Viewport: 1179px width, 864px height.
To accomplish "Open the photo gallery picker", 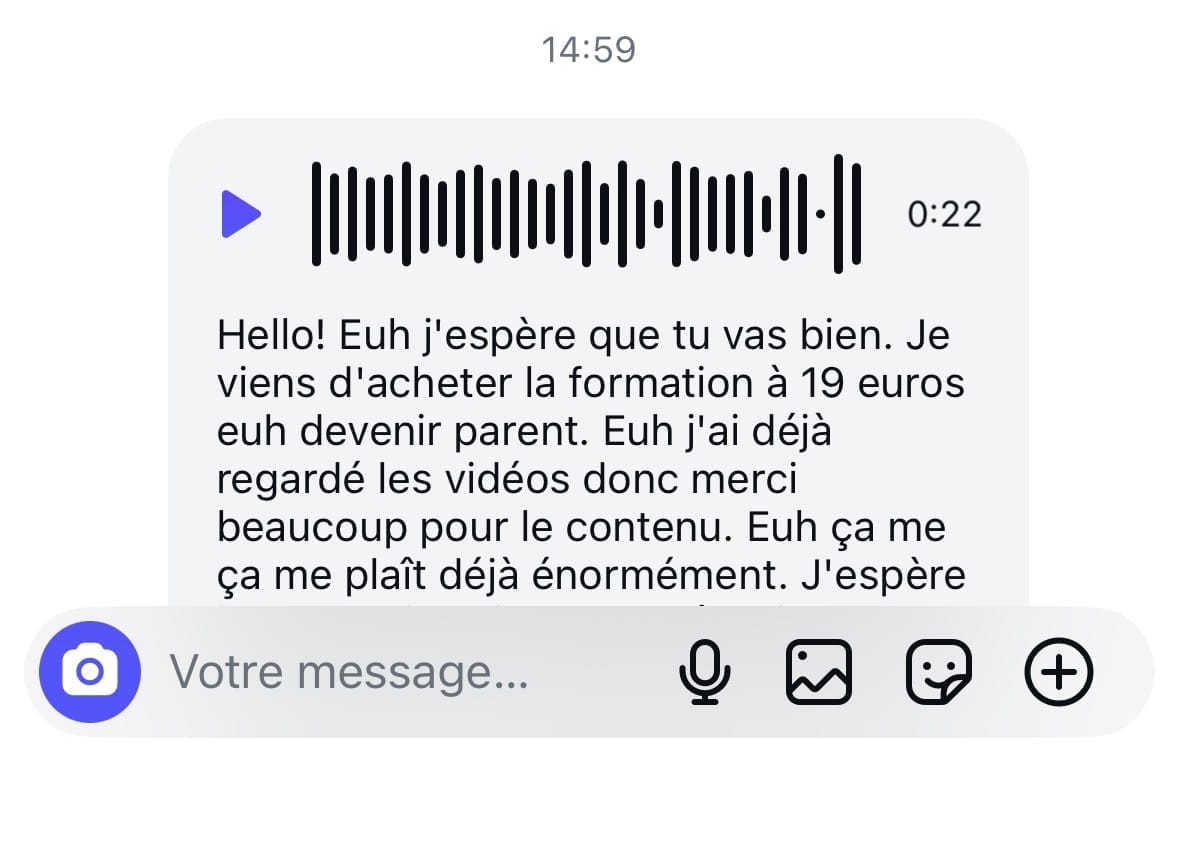I will tap(819, 672).
